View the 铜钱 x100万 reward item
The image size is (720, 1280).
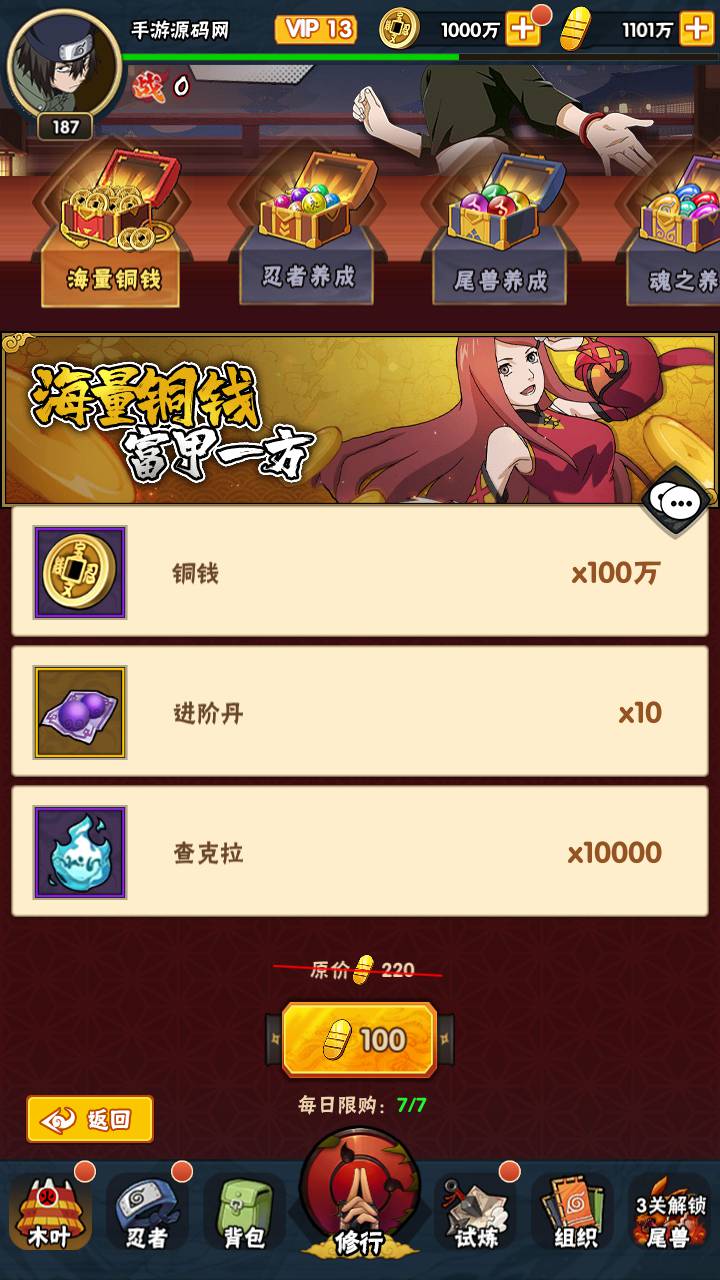pyautogui.click(x=360, y=572)
